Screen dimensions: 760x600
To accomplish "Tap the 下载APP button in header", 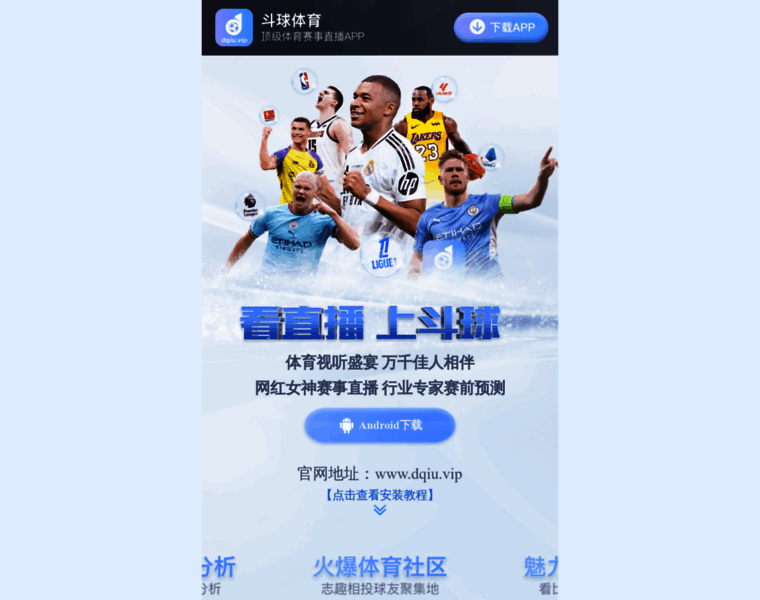I will (501, 27).
